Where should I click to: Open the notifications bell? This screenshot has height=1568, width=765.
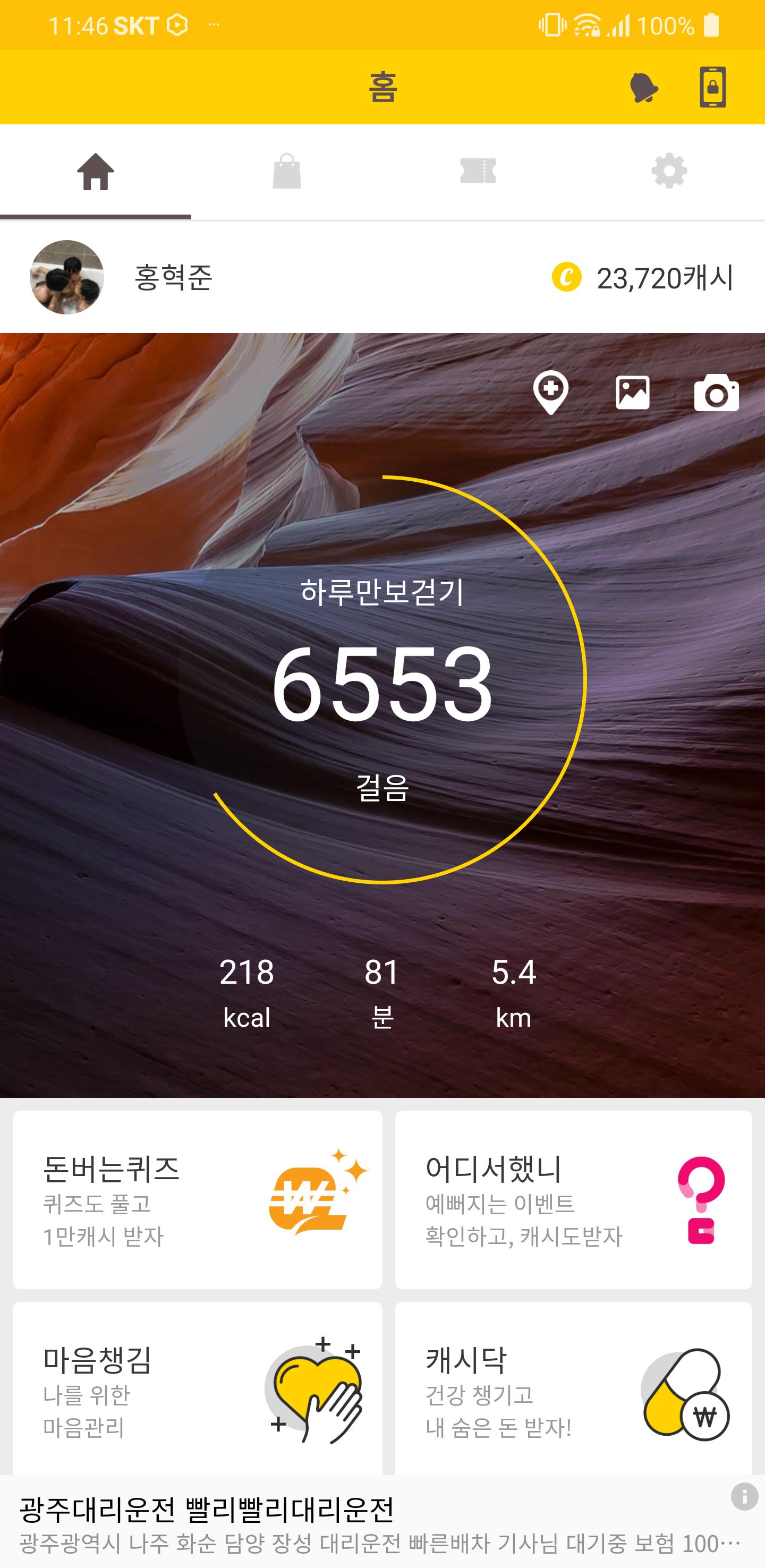coord(643,88)
